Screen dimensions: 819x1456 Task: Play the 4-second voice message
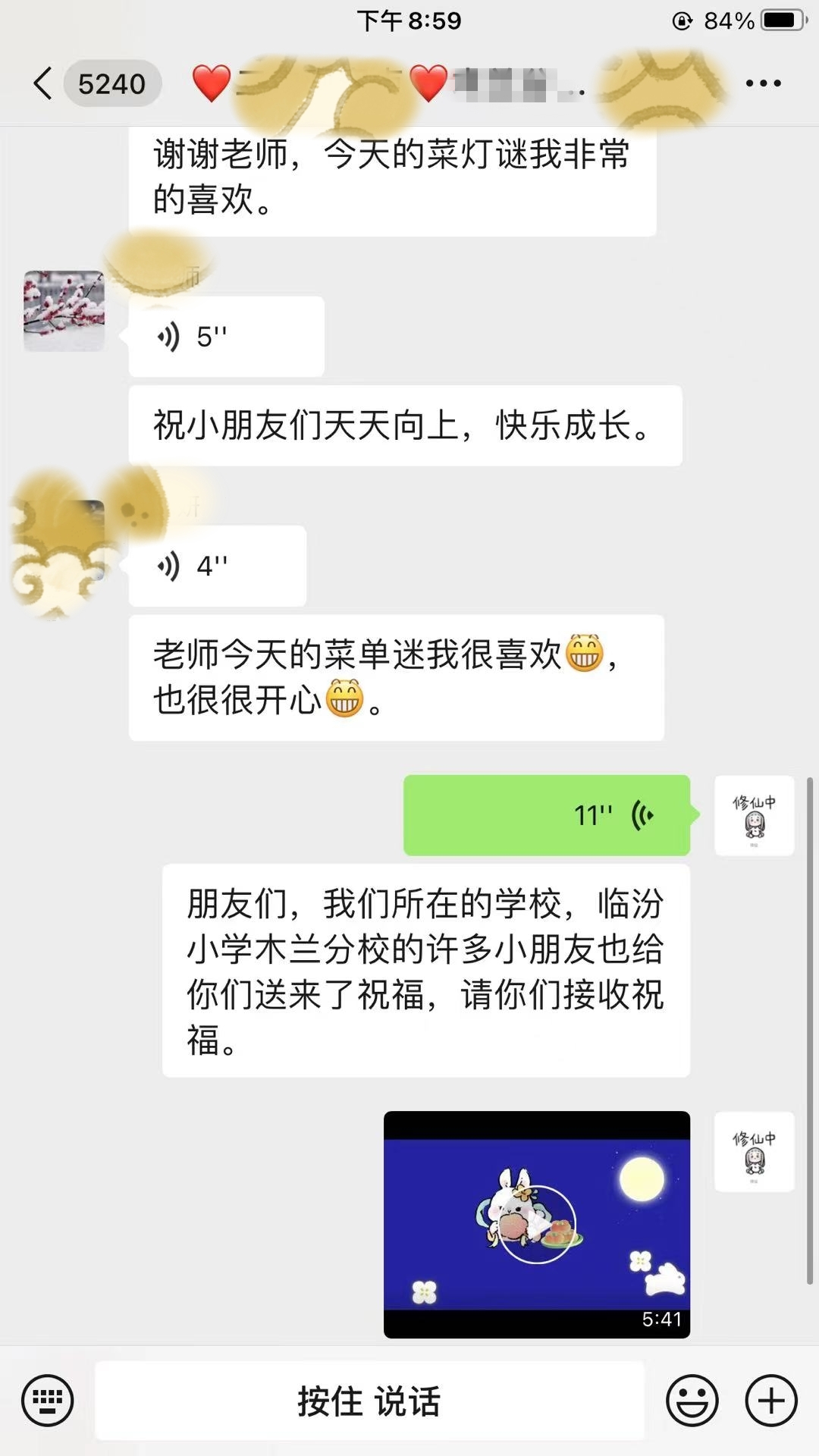(217, 566)
